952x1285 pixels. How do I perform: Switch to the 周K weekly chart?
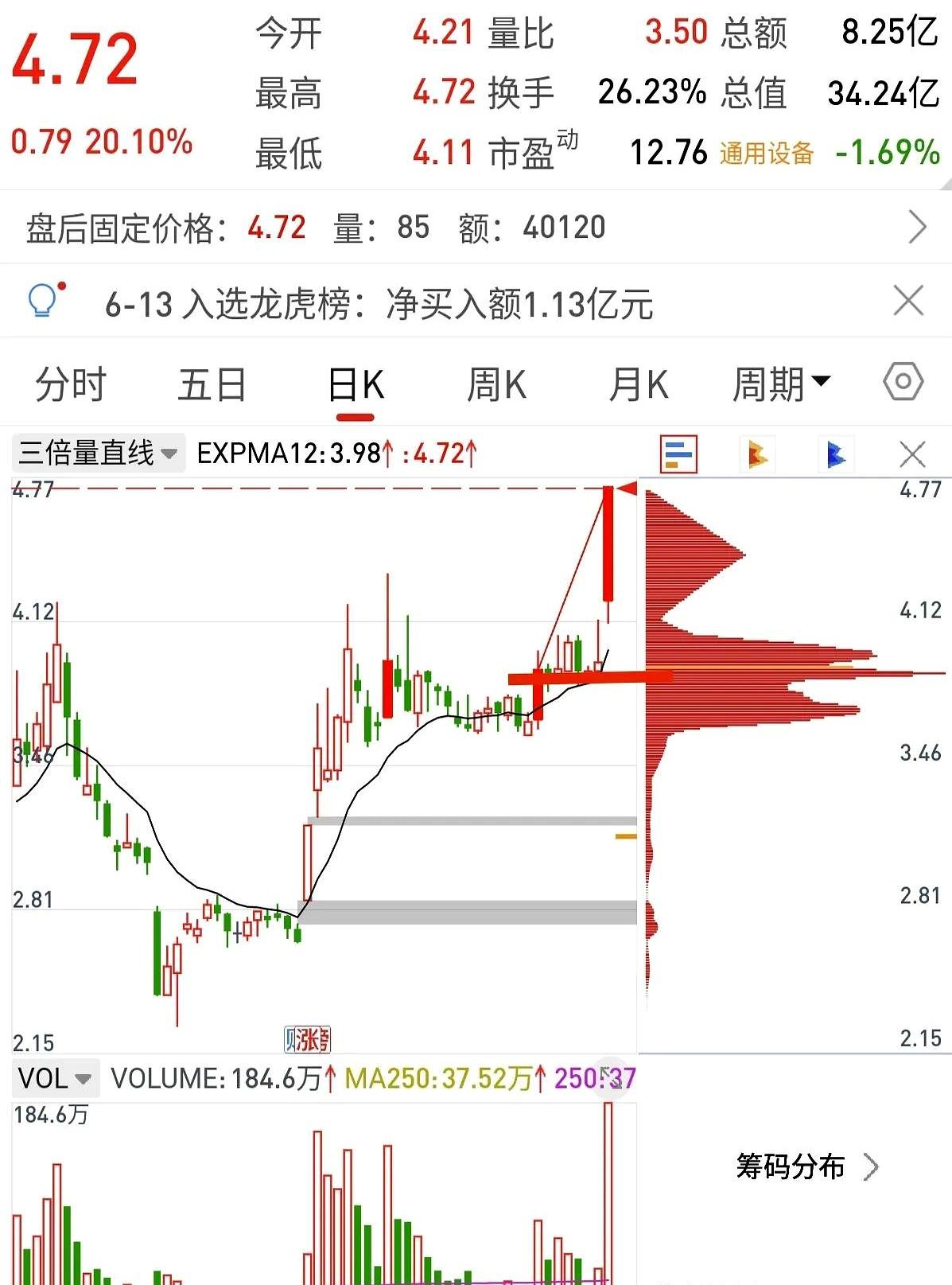(x=496, y=385)
